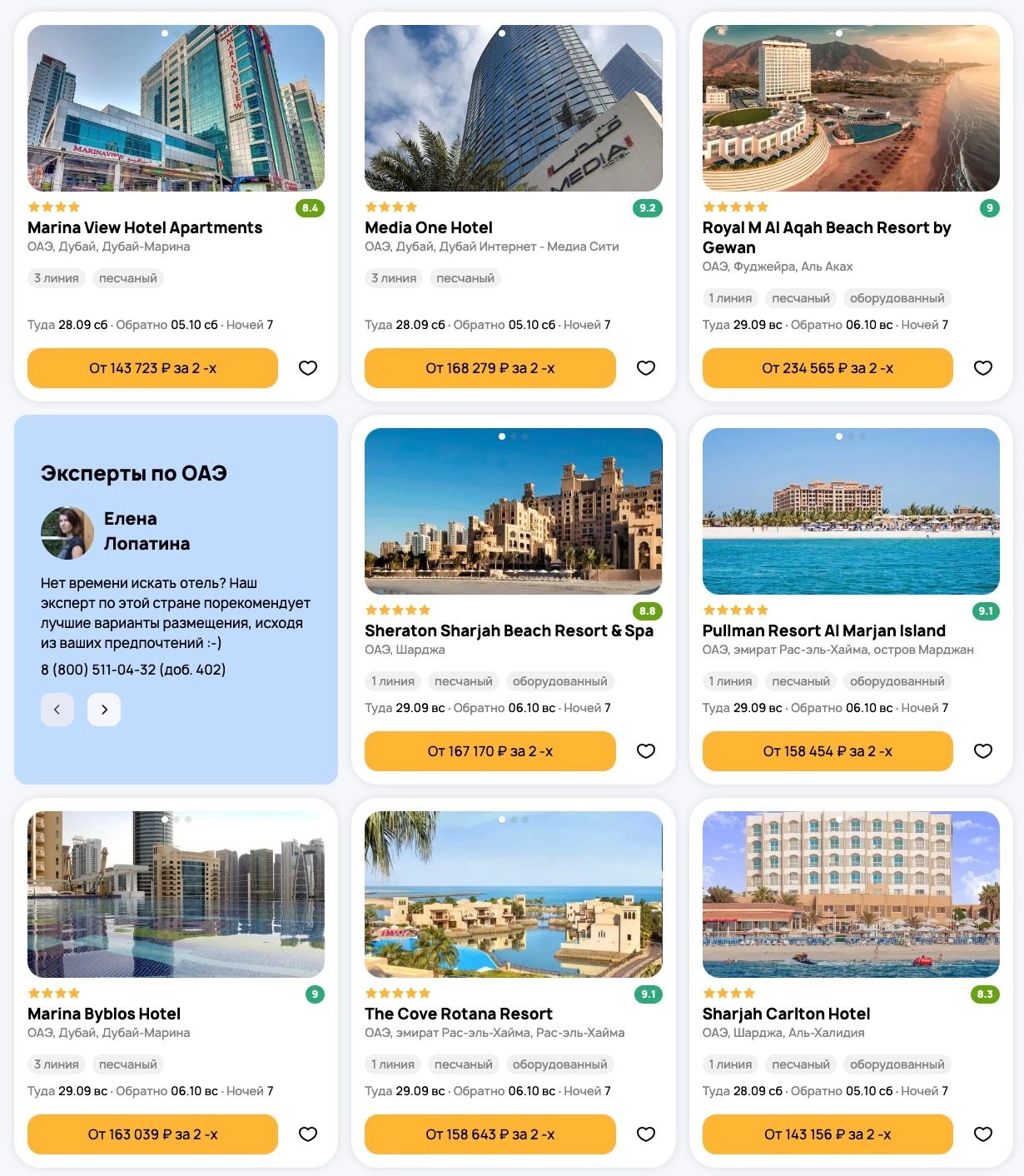The width and height of the screenshot is (1024, 1176).
Task: Show next UAE expert
Action: tap(104, 710)
